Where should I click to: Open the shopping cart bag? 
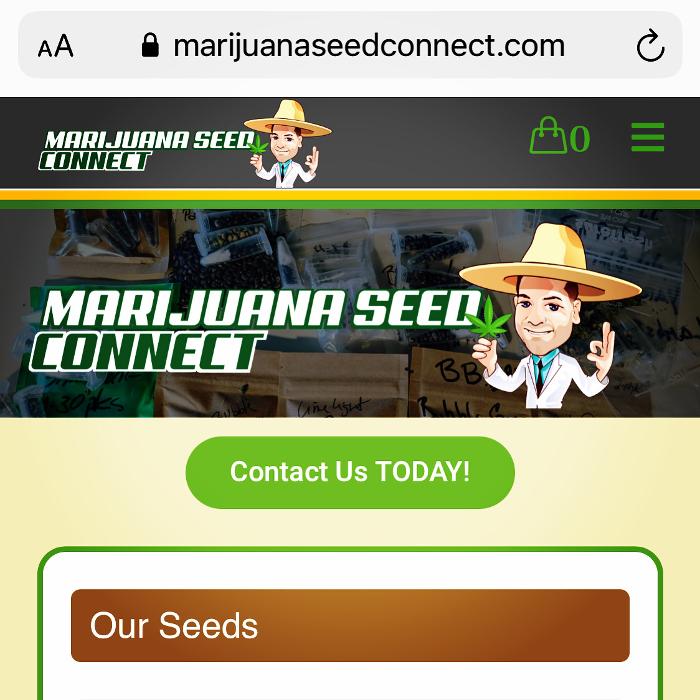click(x=549, y=136)
